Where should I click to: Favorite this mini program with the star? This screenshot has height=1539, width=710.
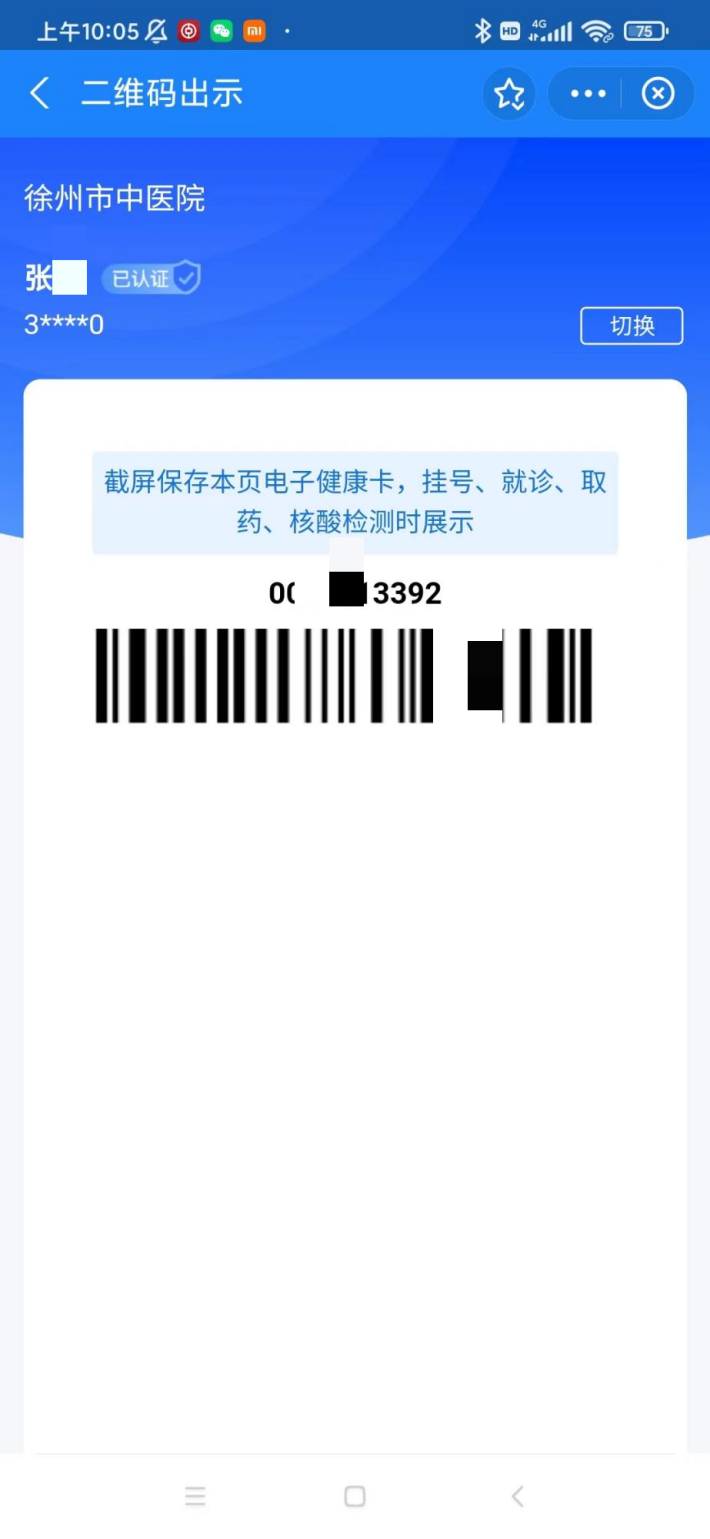509,94
